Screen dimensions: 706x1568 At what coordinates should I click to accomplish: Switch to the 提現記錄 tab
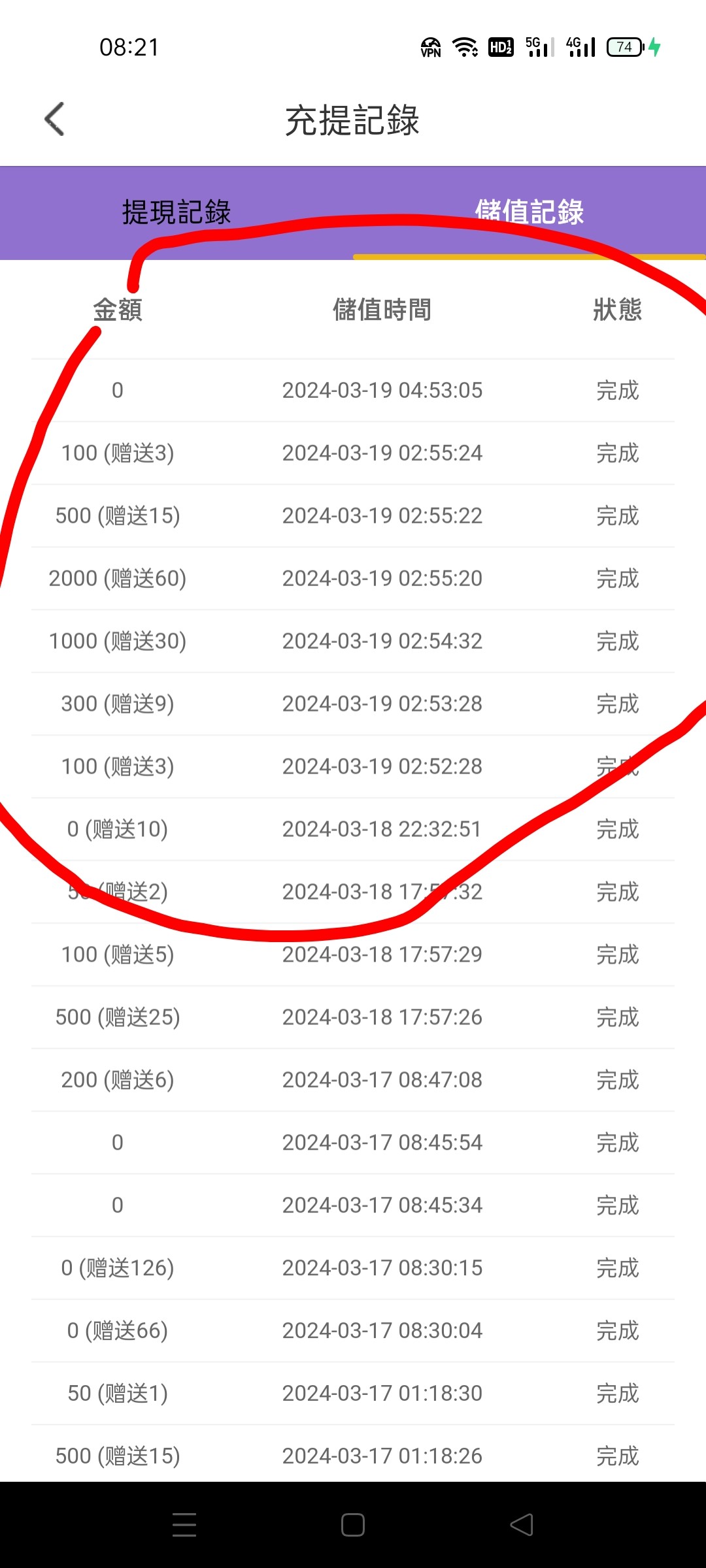176,212
